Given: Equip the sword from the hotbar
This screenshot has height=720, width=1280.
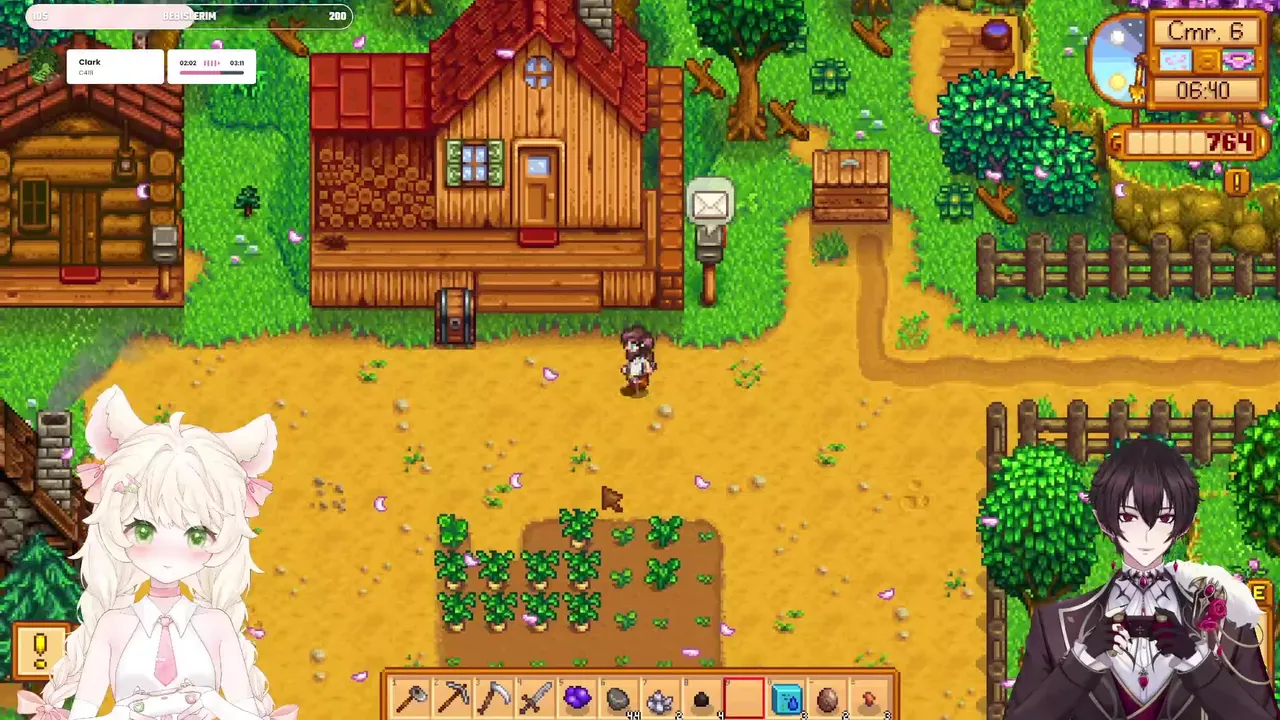Looking at the screenshot, I should click(x=535, y=697).
